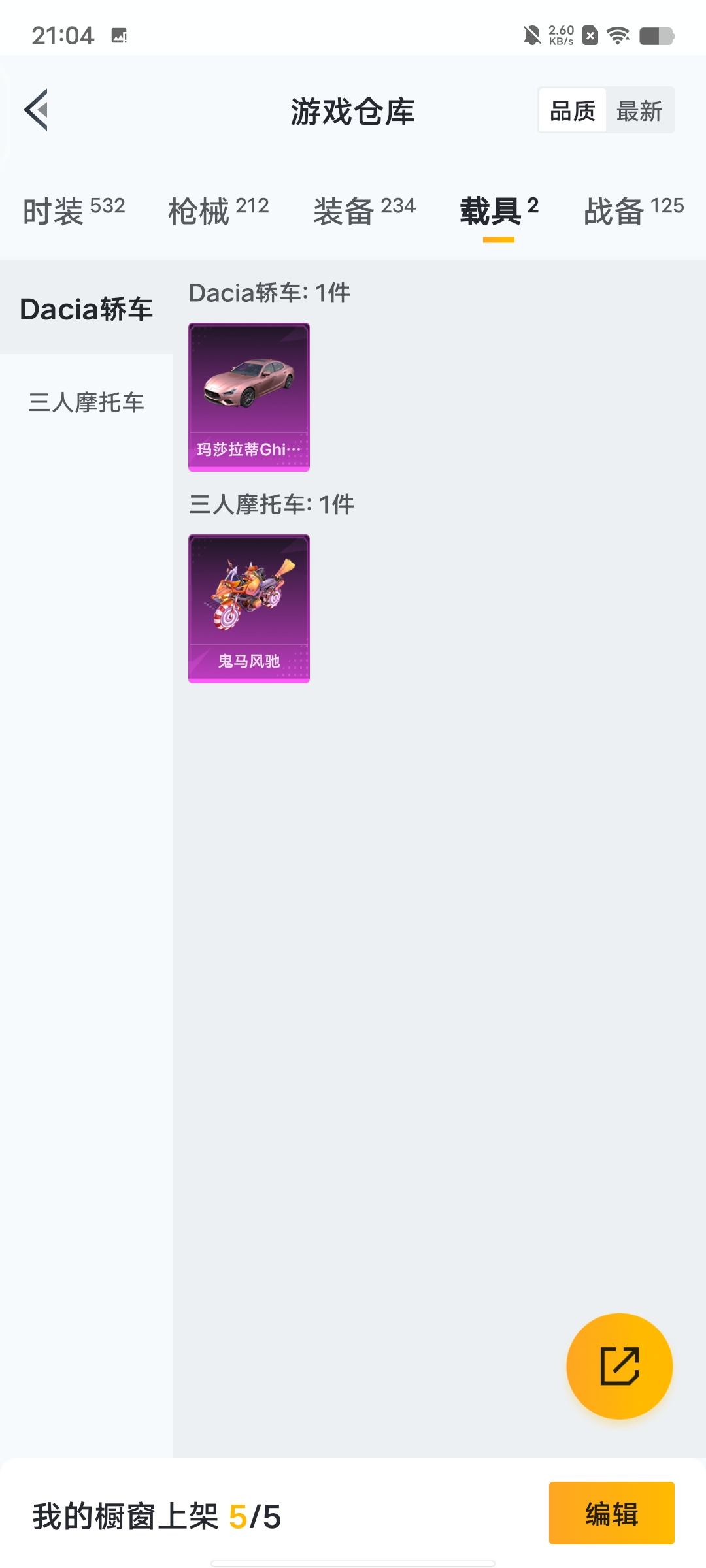Open the 战备 tab
Image resolution: width=706 pixels, height=1568 pixels.
(x=633, y=210)
